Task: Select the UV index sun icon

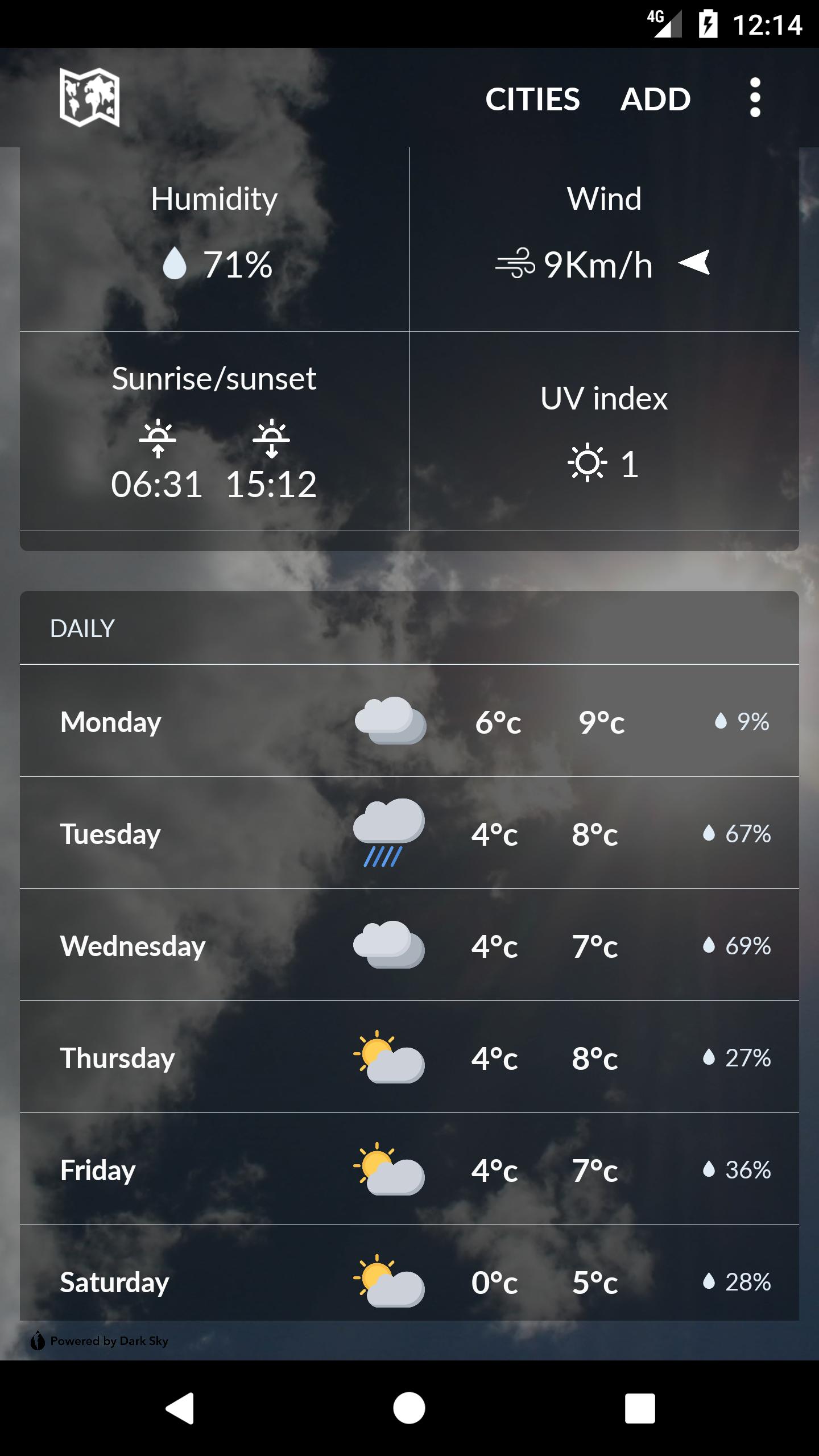Action: 587,464
